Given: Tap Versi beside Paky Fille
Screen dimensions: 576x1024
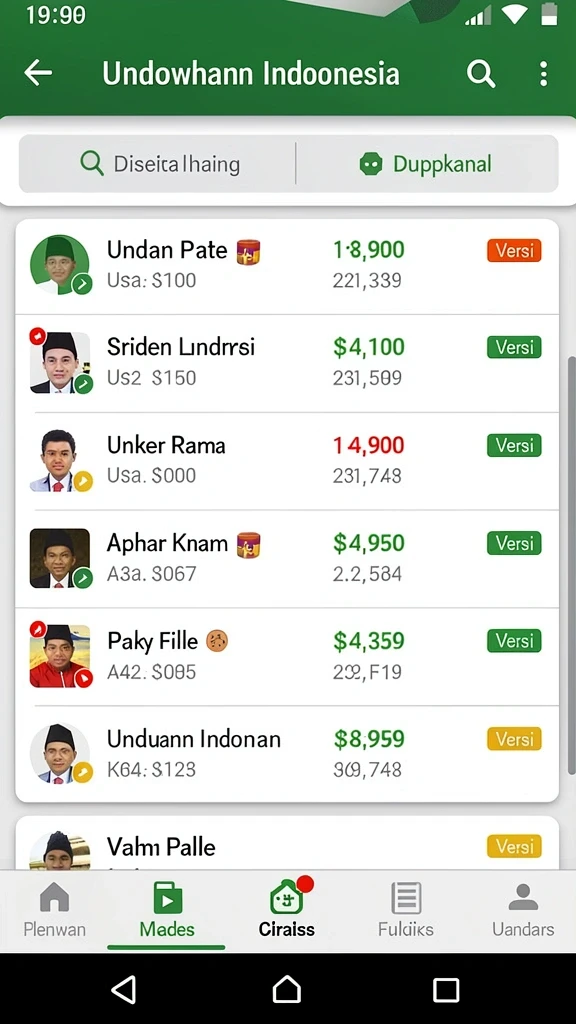Looking at the screenshot, I should tap(514, 641).
